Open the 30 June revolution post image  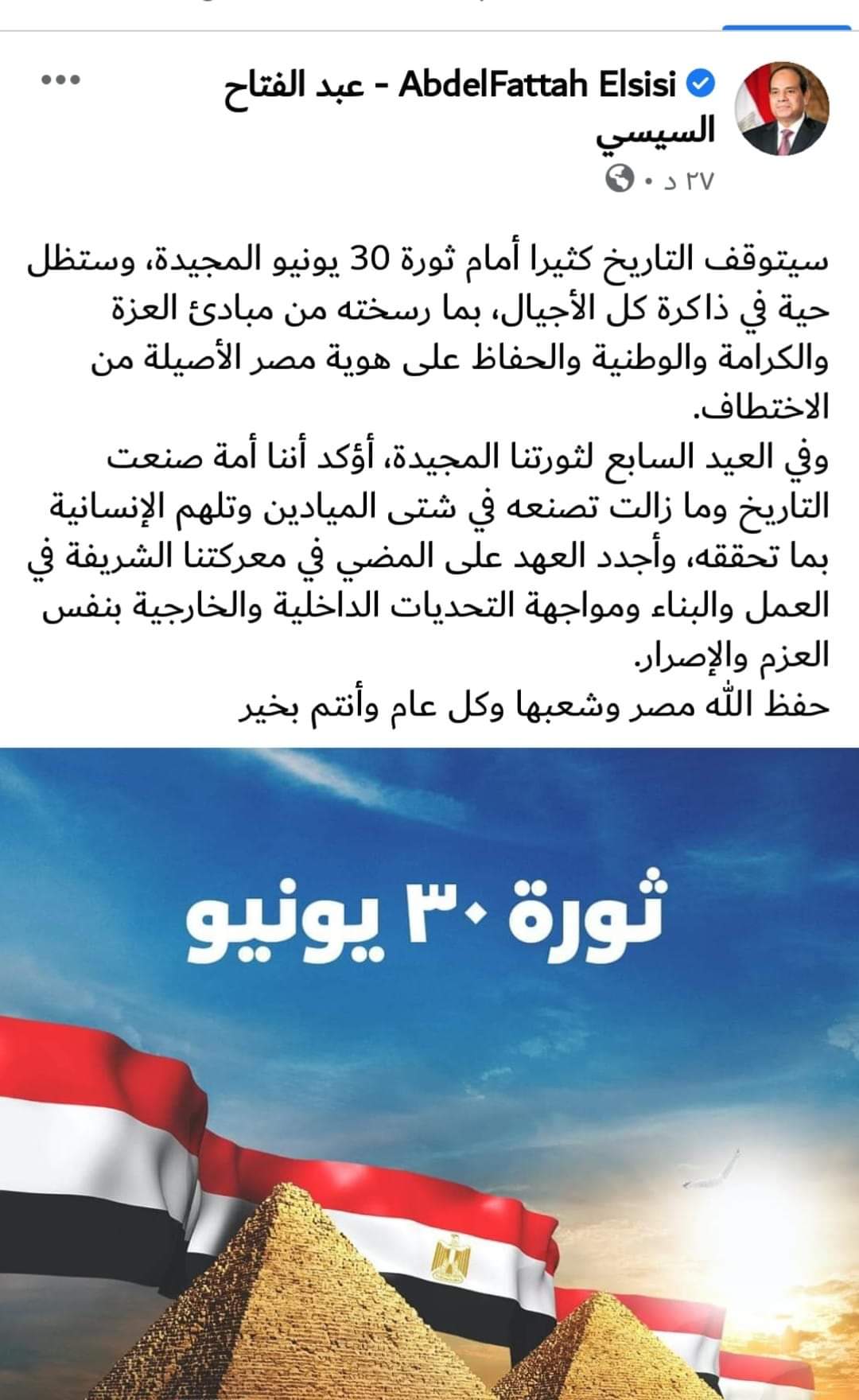click(x=429, y=1074)
